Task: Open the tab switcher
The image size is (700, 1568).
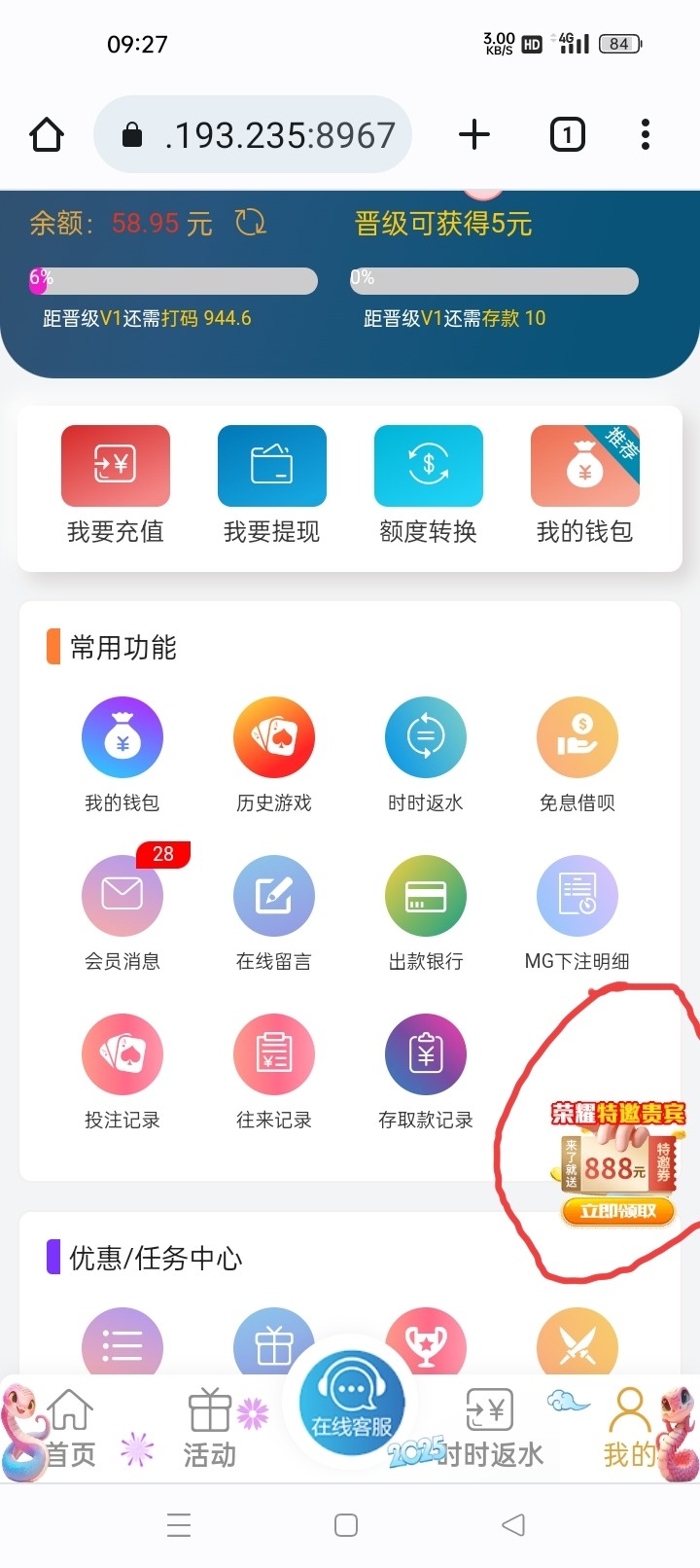Action: point(568,134)
